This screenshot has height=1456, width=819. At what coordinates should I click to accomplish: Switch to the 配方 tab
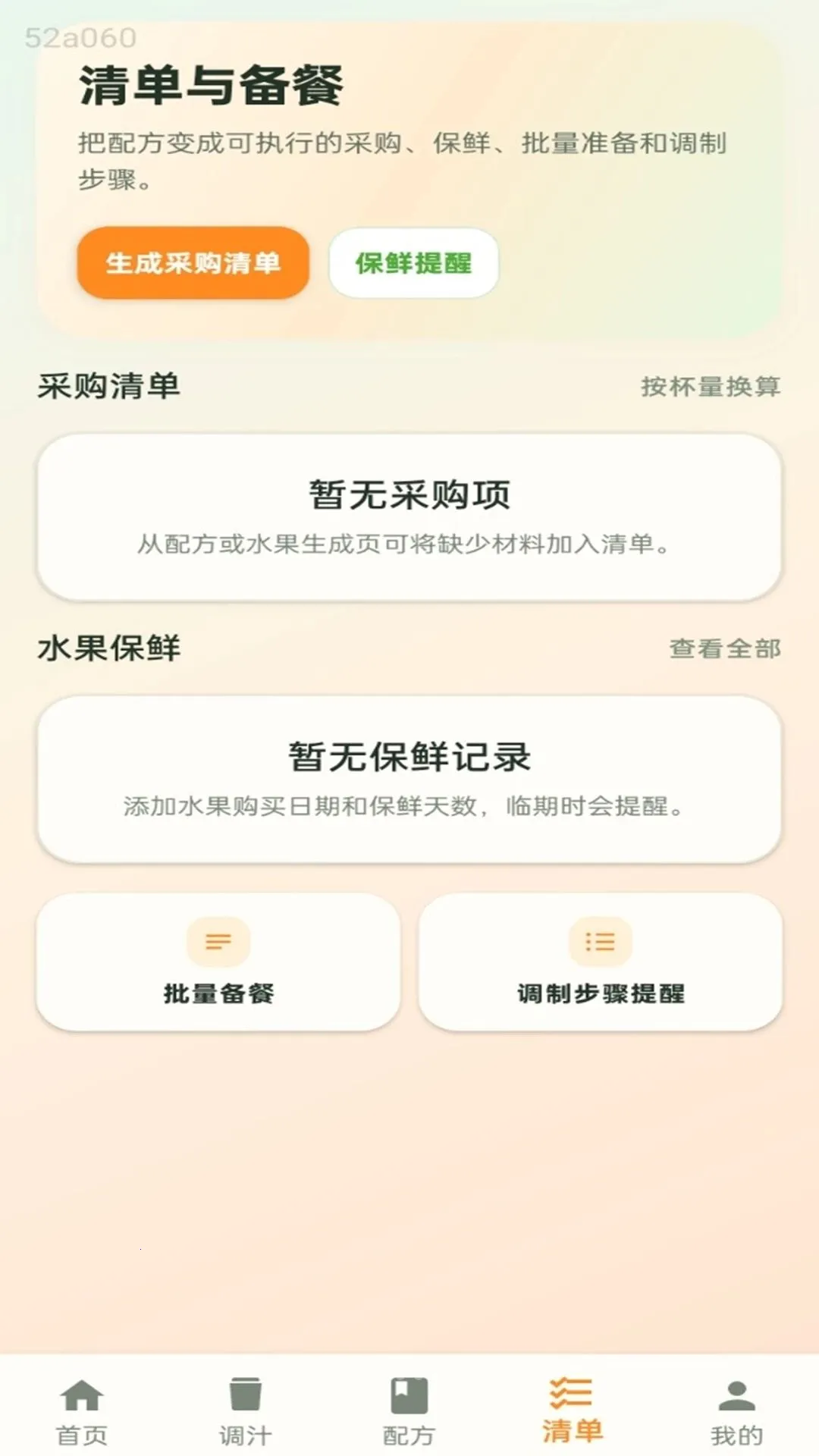coord(409,1411)
